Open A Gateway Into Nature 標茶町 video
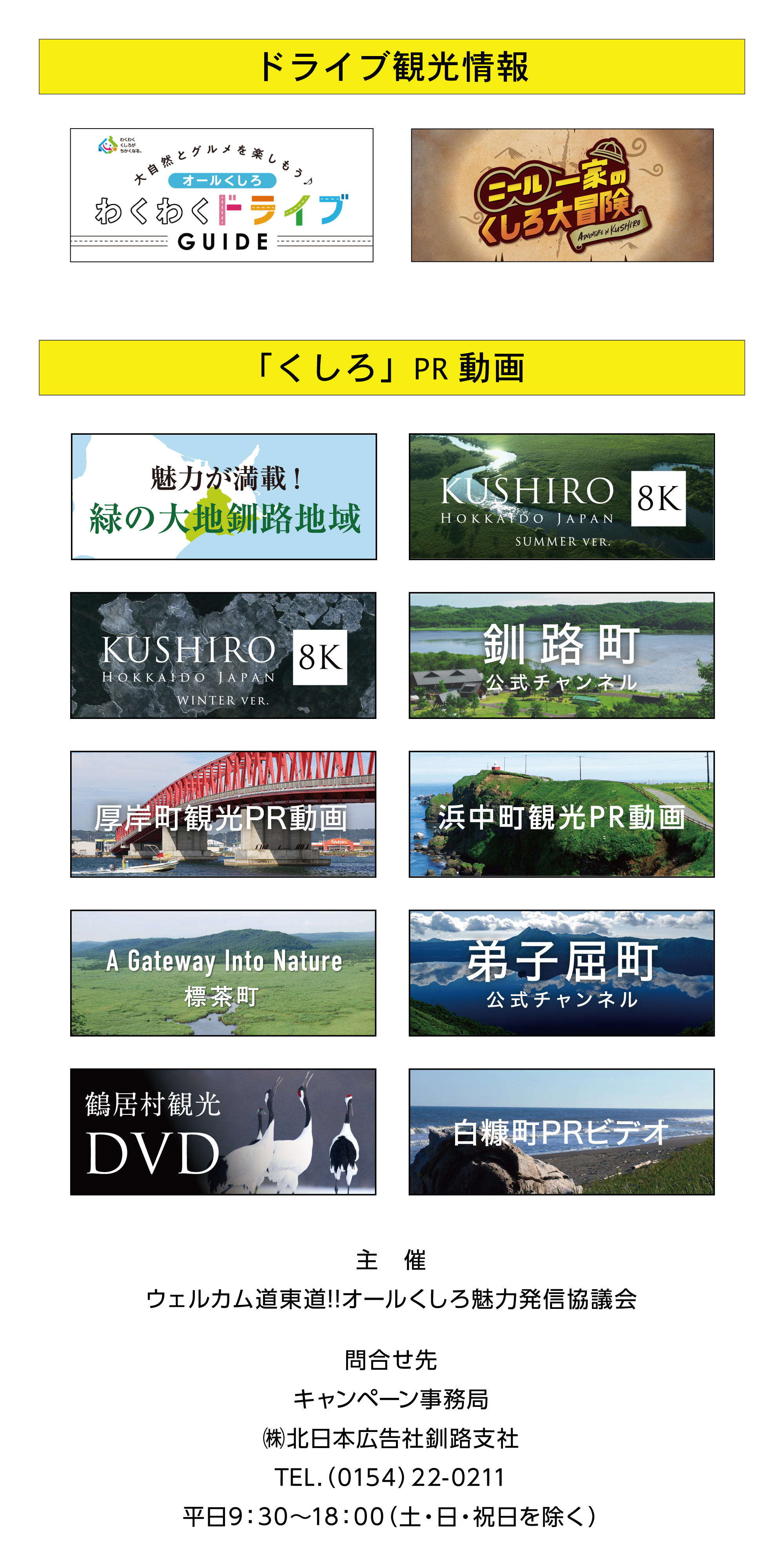 223,973
